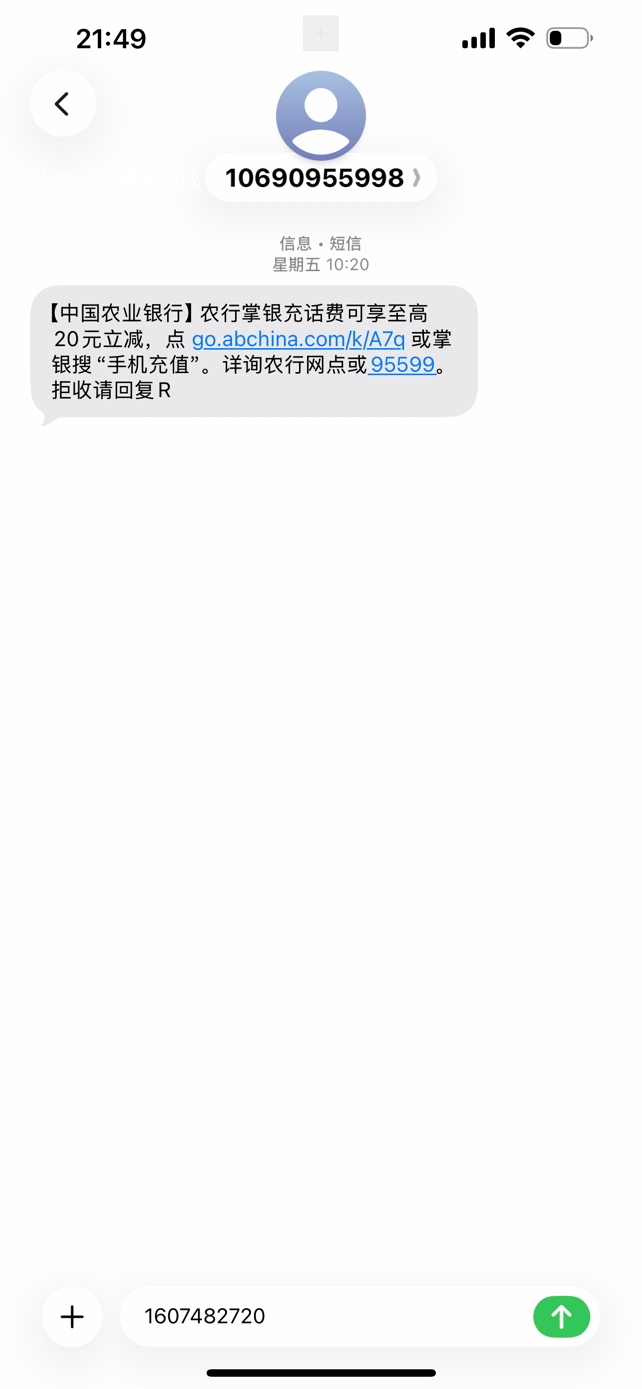Tap the sender's avatar picture

point(321,115)
